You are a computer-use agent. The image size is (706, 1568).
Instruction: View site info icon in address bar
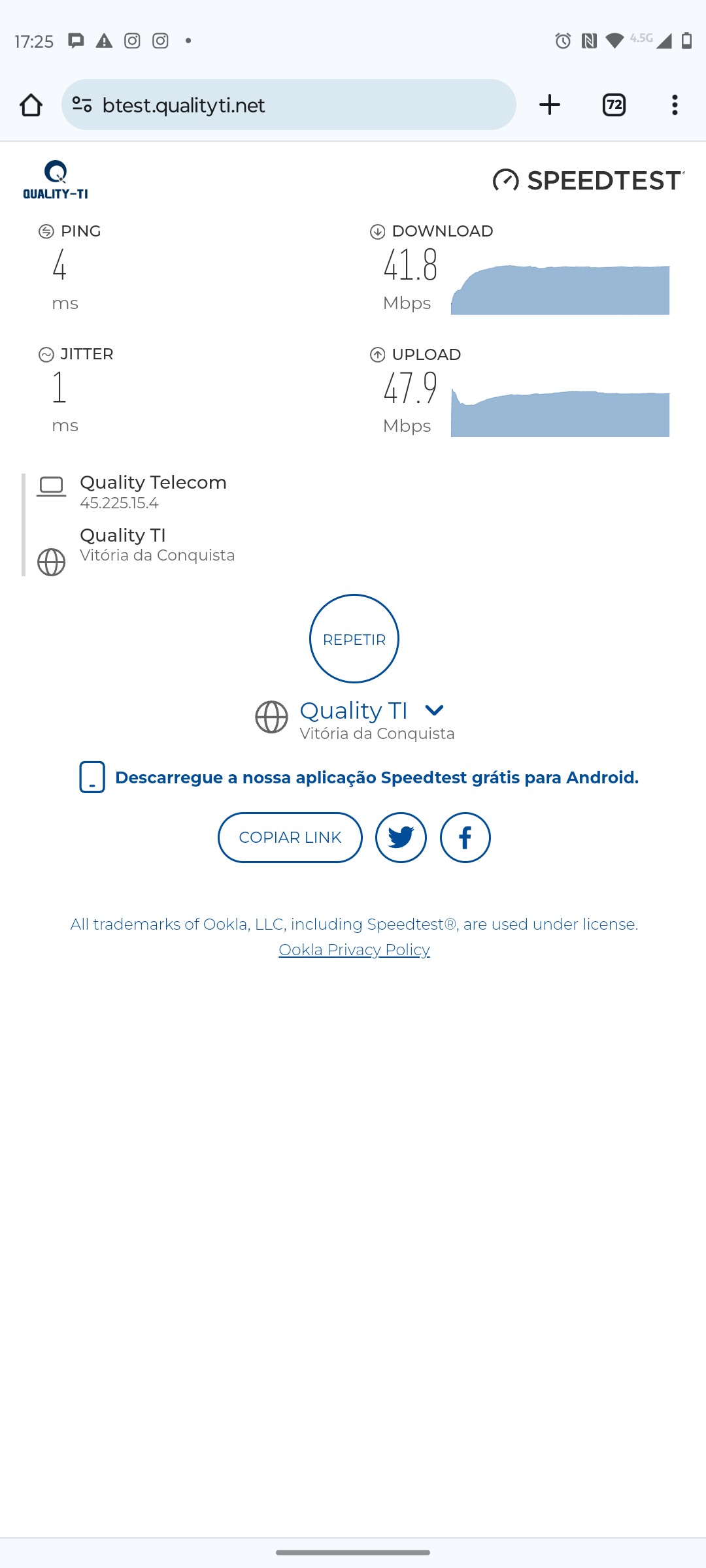[82, 105]
